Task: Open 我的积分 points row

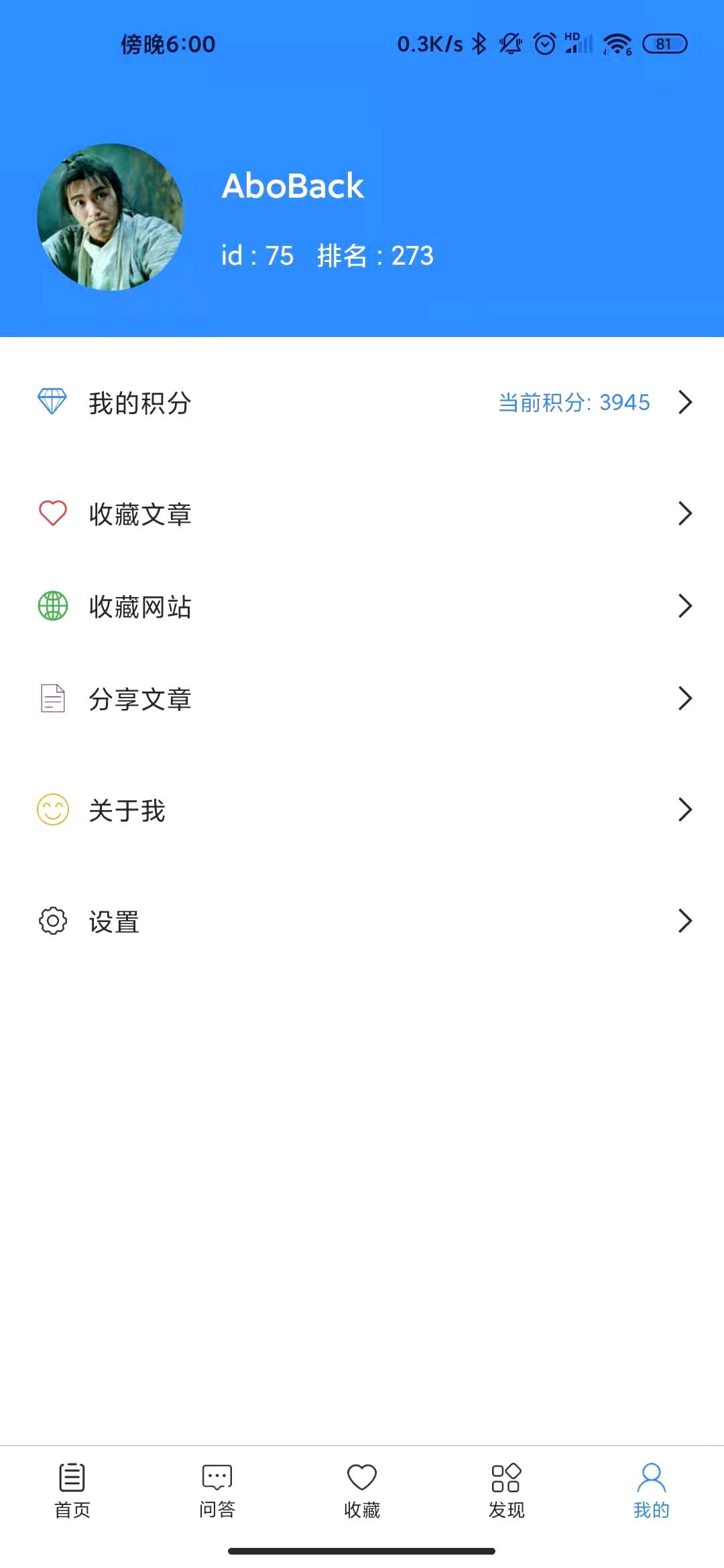Action: pos(362,403)
